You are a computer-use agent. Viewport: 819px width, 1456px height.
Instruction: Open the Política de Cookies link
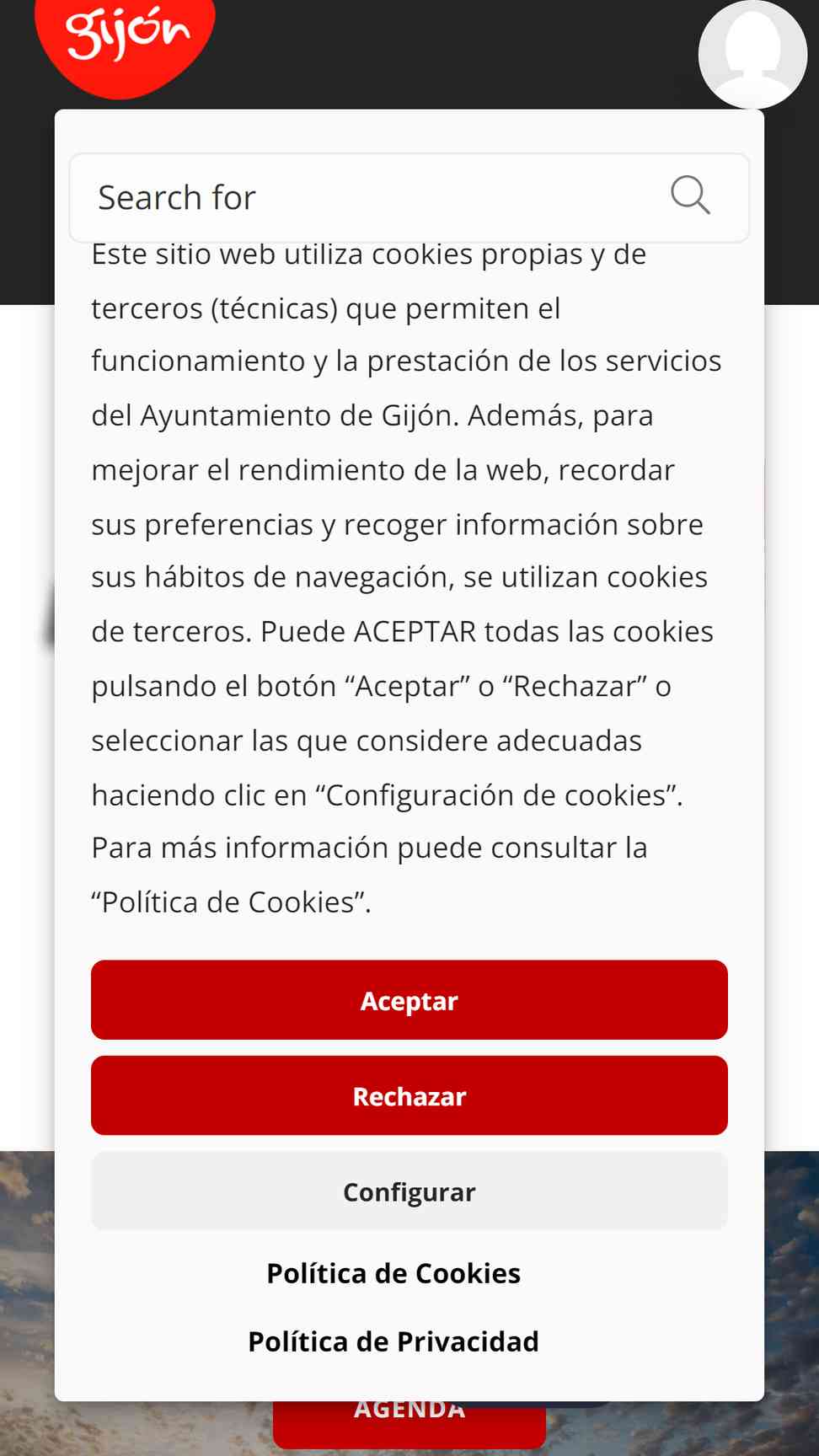pos(393,1273)
